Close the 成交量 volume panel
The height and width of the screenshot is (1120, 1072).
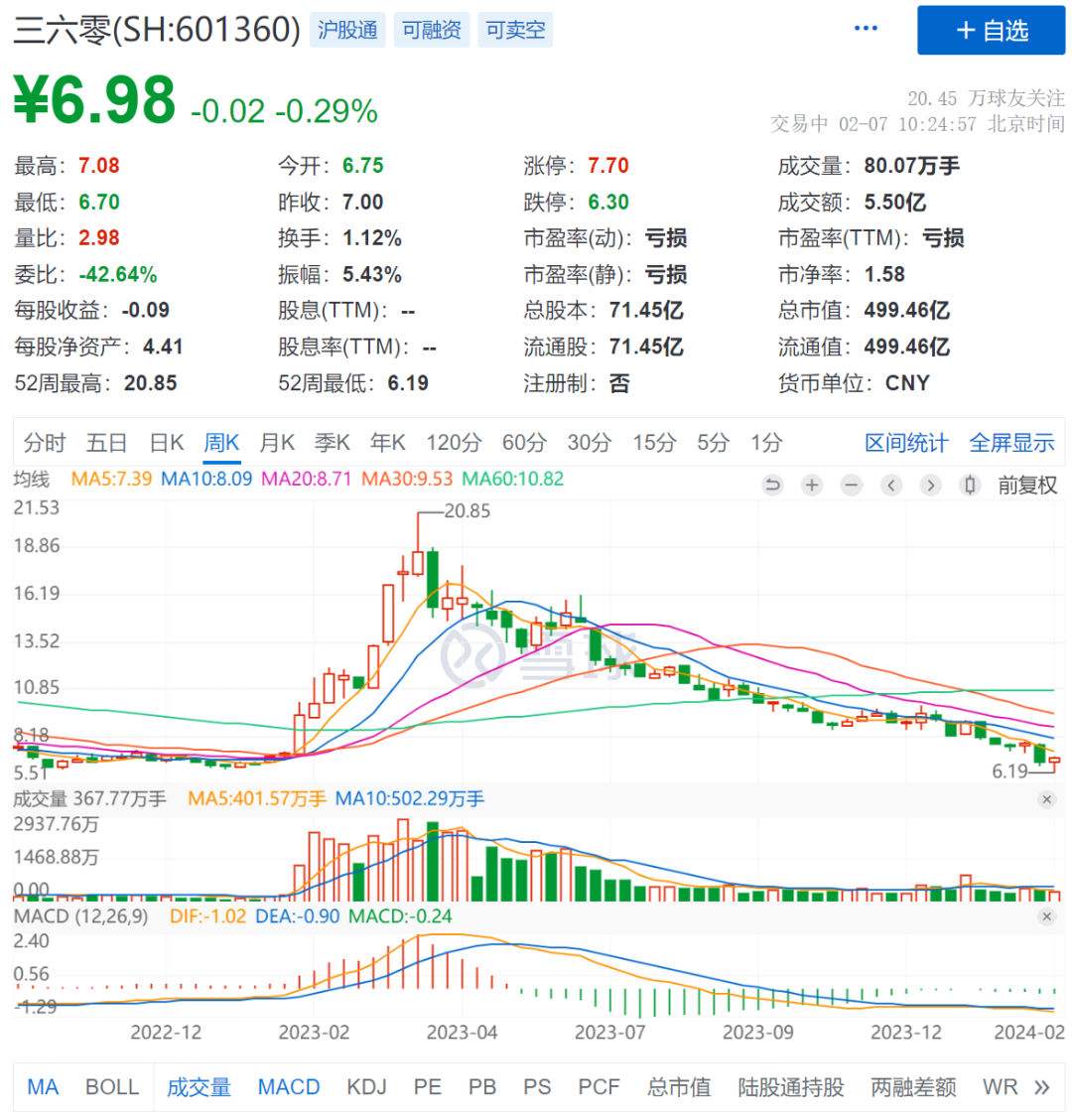[x=1046, y=799]
